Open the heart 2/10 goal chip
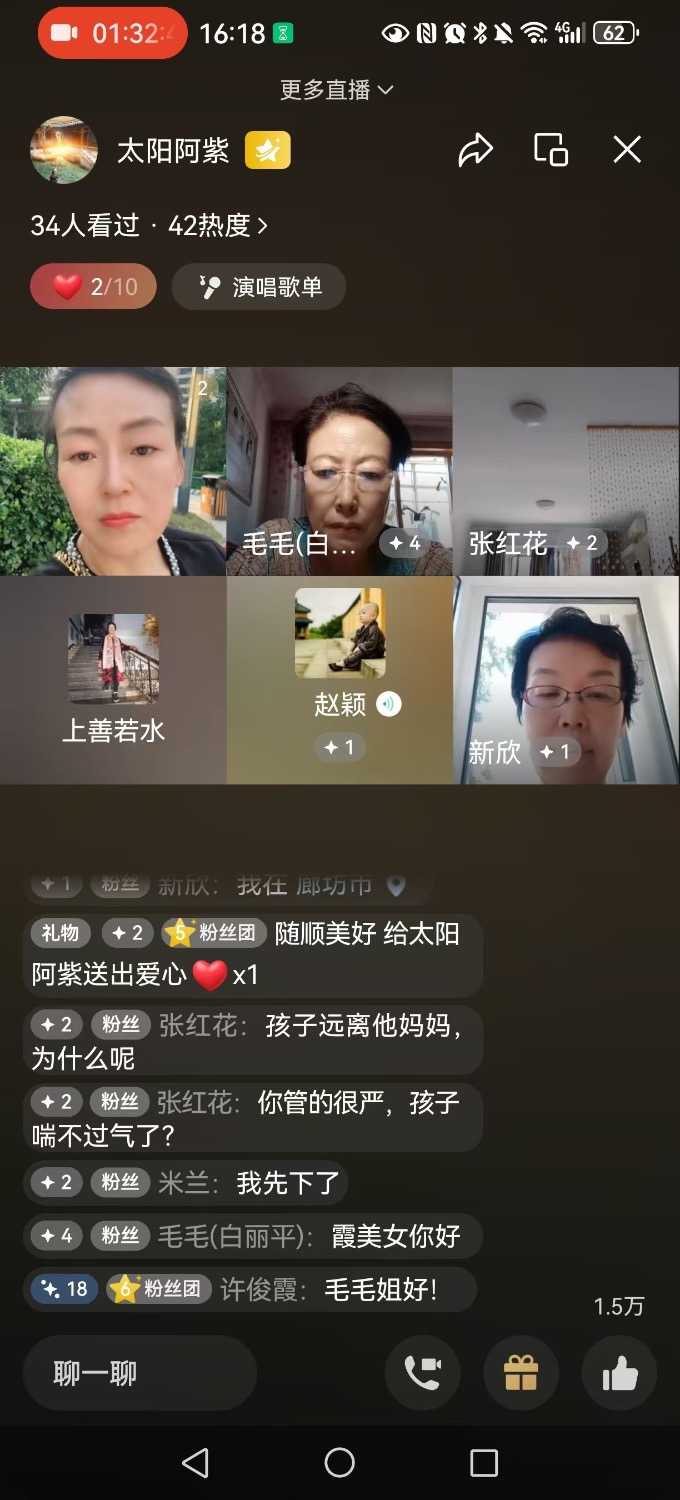Screen dimensions: 680x1500 pyautogui.click(x=93, y=287)
